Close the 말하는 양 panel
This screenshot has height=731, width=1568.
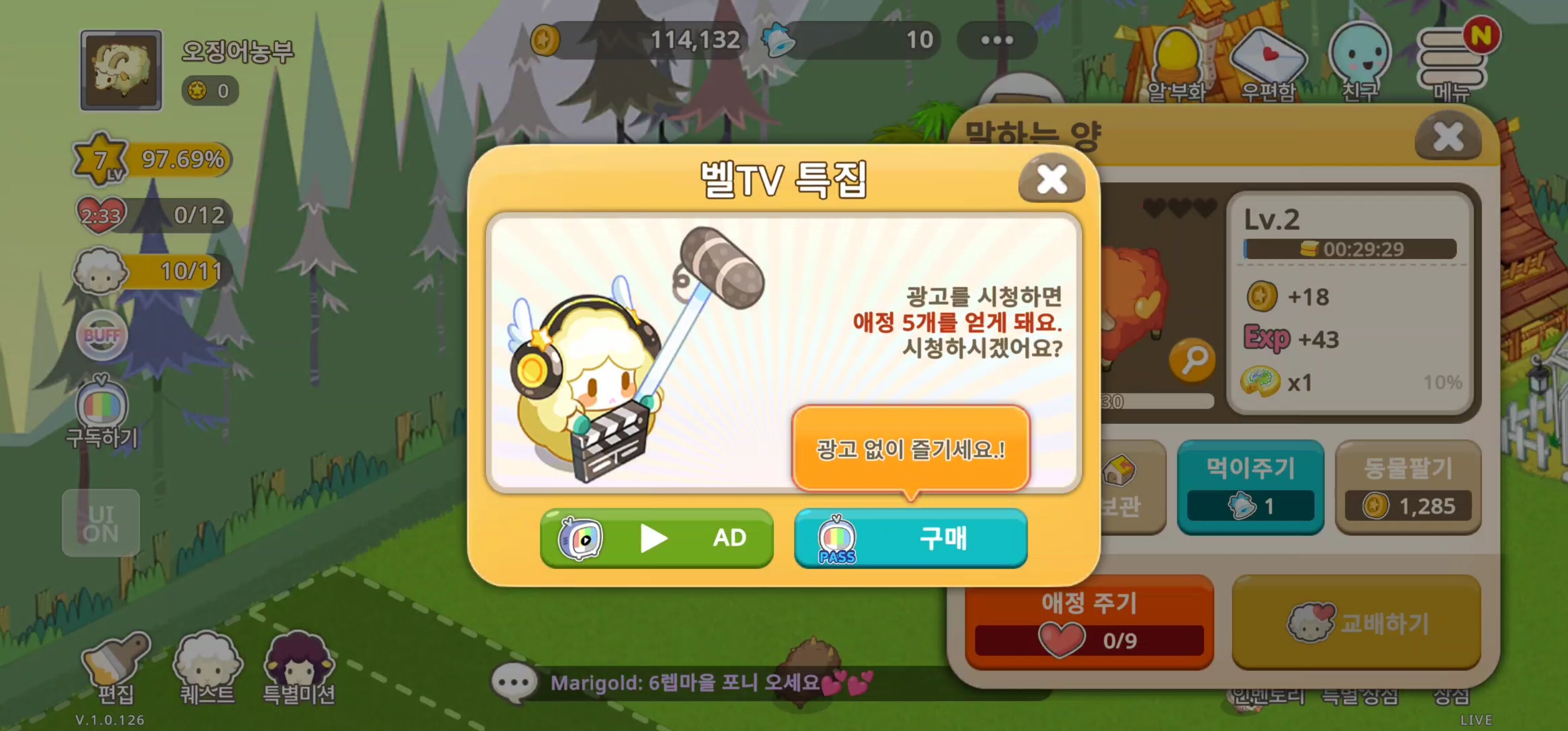tap(1448, 137)
